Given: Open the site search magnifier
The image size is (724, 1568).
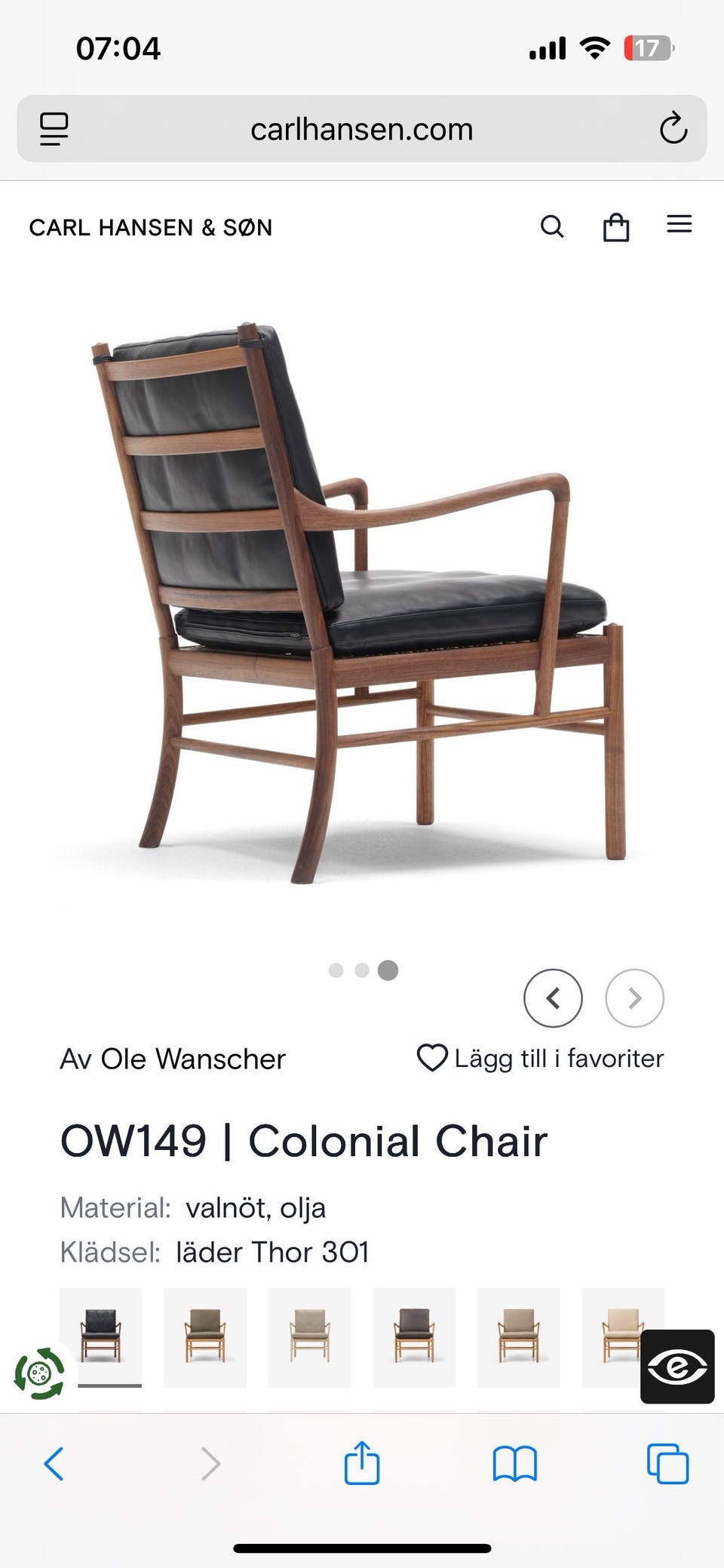Looking at the screenshot, I should (552, 226).
